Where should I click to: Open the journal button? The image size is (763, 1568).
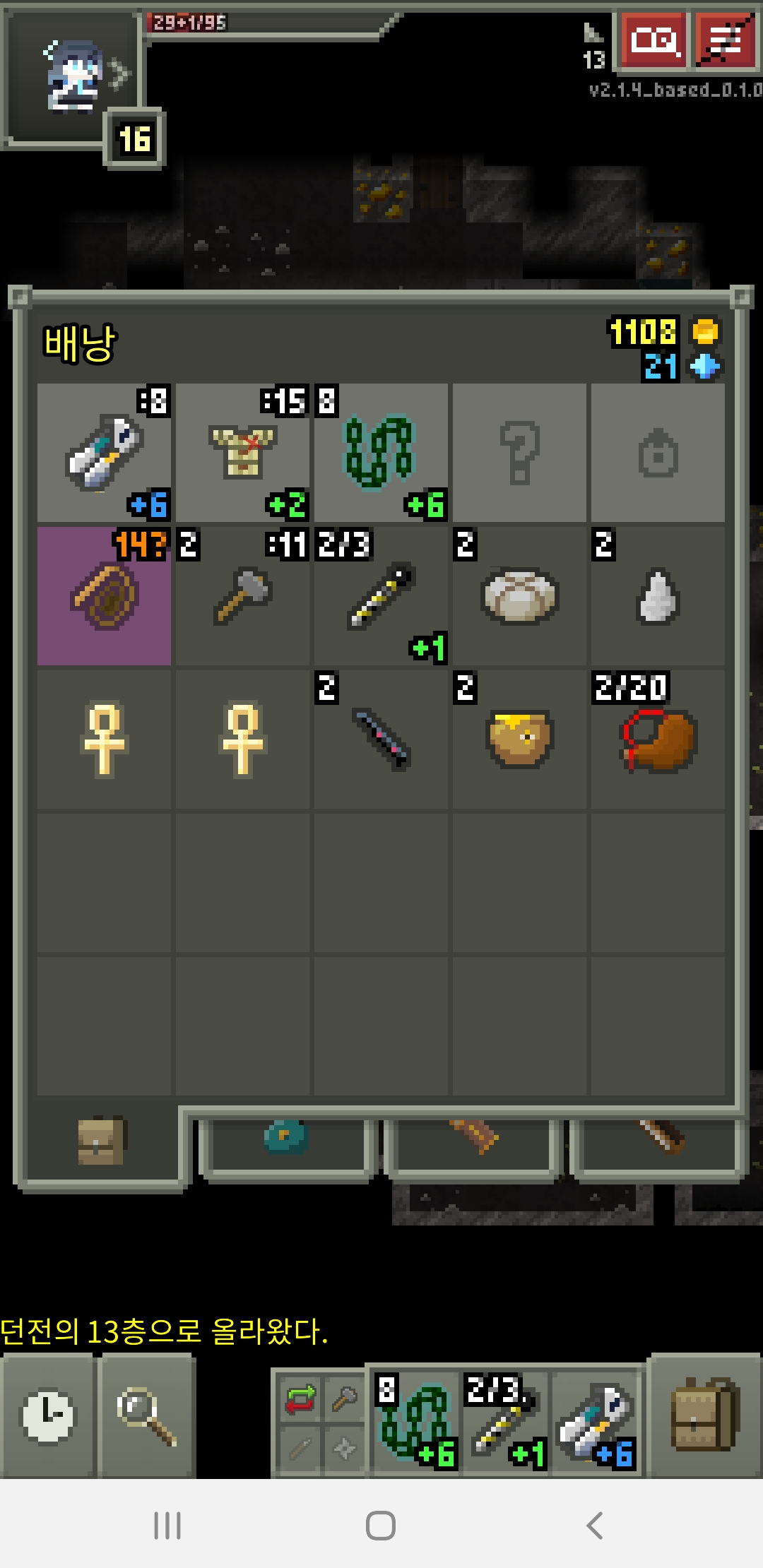653,40
